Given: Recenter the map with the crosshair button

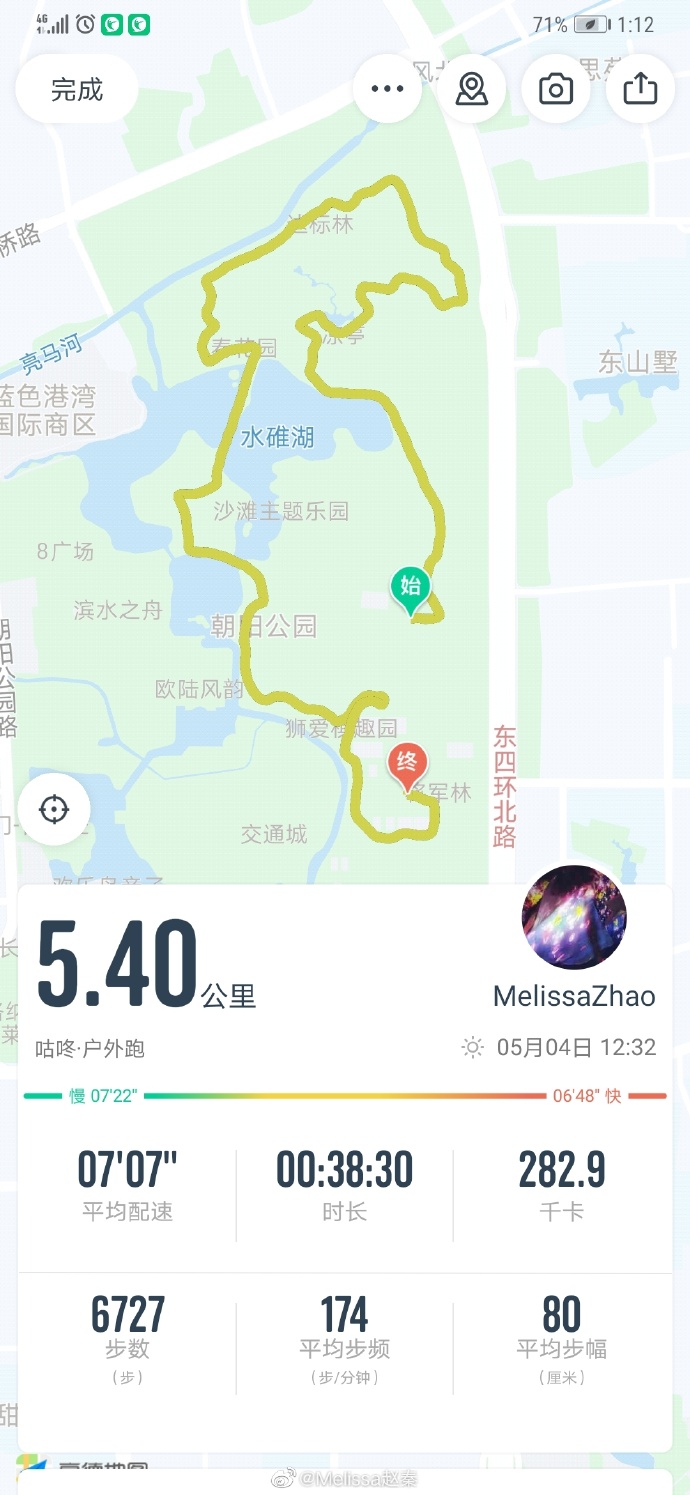Looking at the screenshot, I should (54, 809).
